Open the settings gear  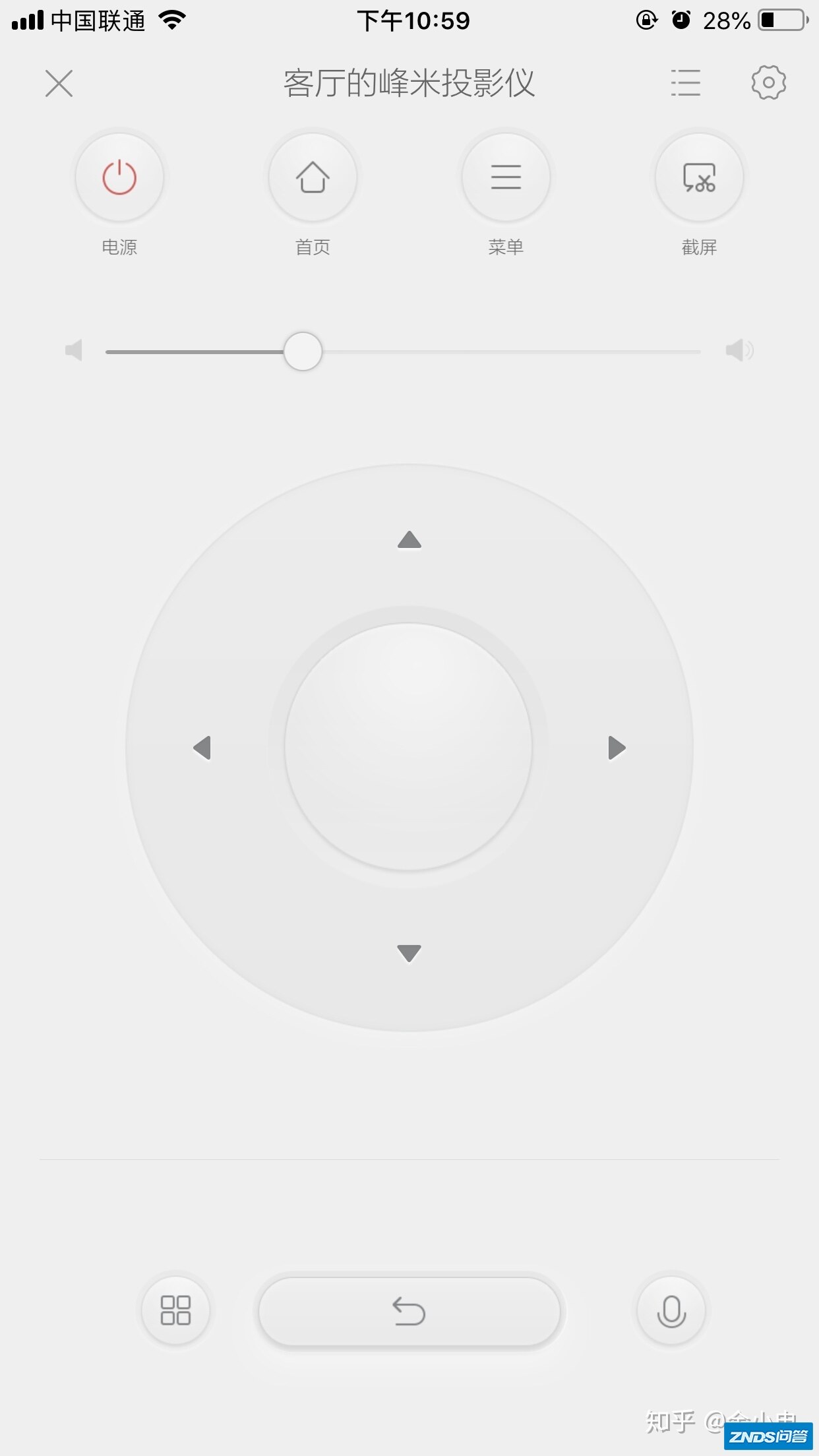pyautogui.click(x=768, y=83)
